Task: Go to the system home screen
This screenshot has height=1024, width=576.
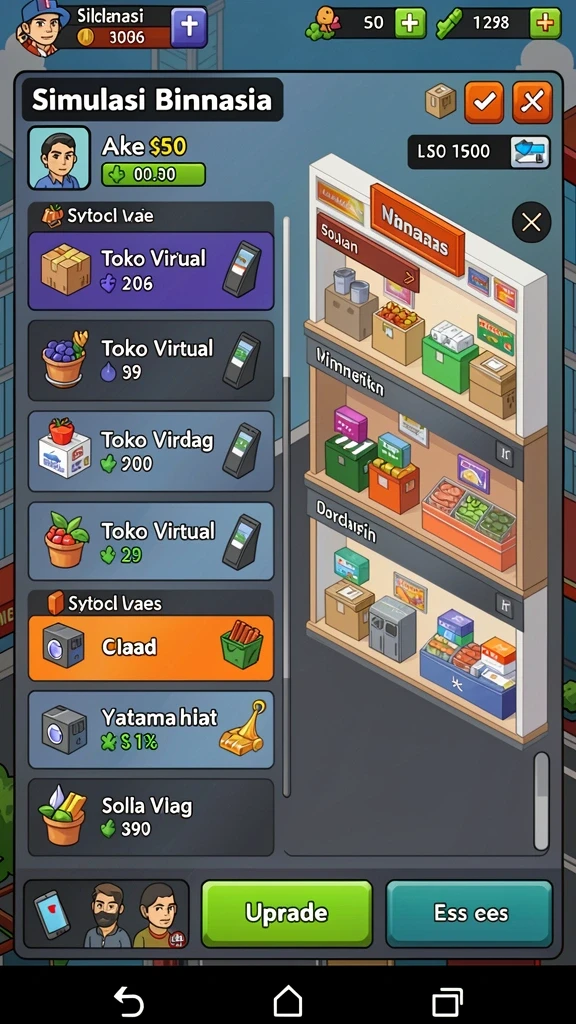Action: pyautogui.click(x=288, y=1000)
